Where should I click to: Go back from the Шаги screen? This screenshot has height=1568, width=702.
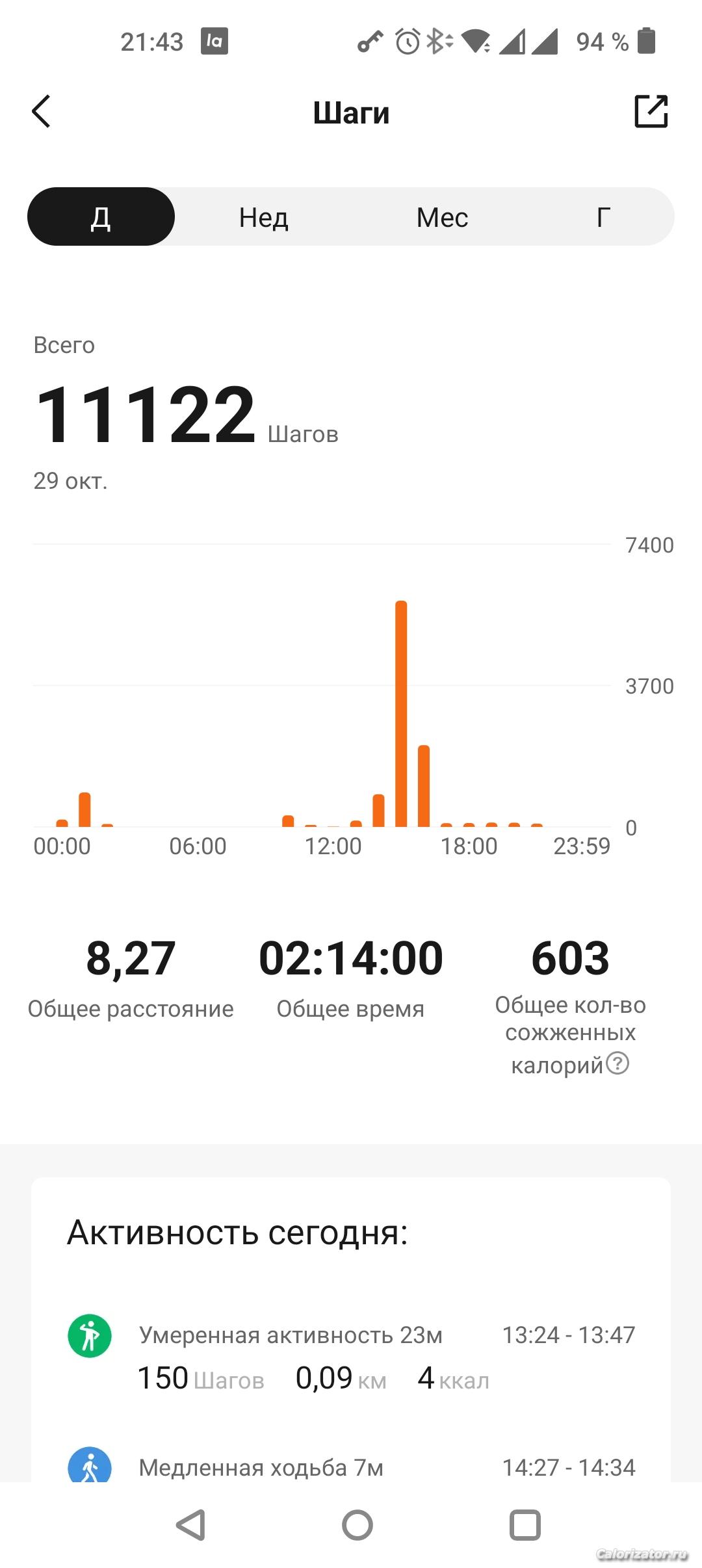41,111
